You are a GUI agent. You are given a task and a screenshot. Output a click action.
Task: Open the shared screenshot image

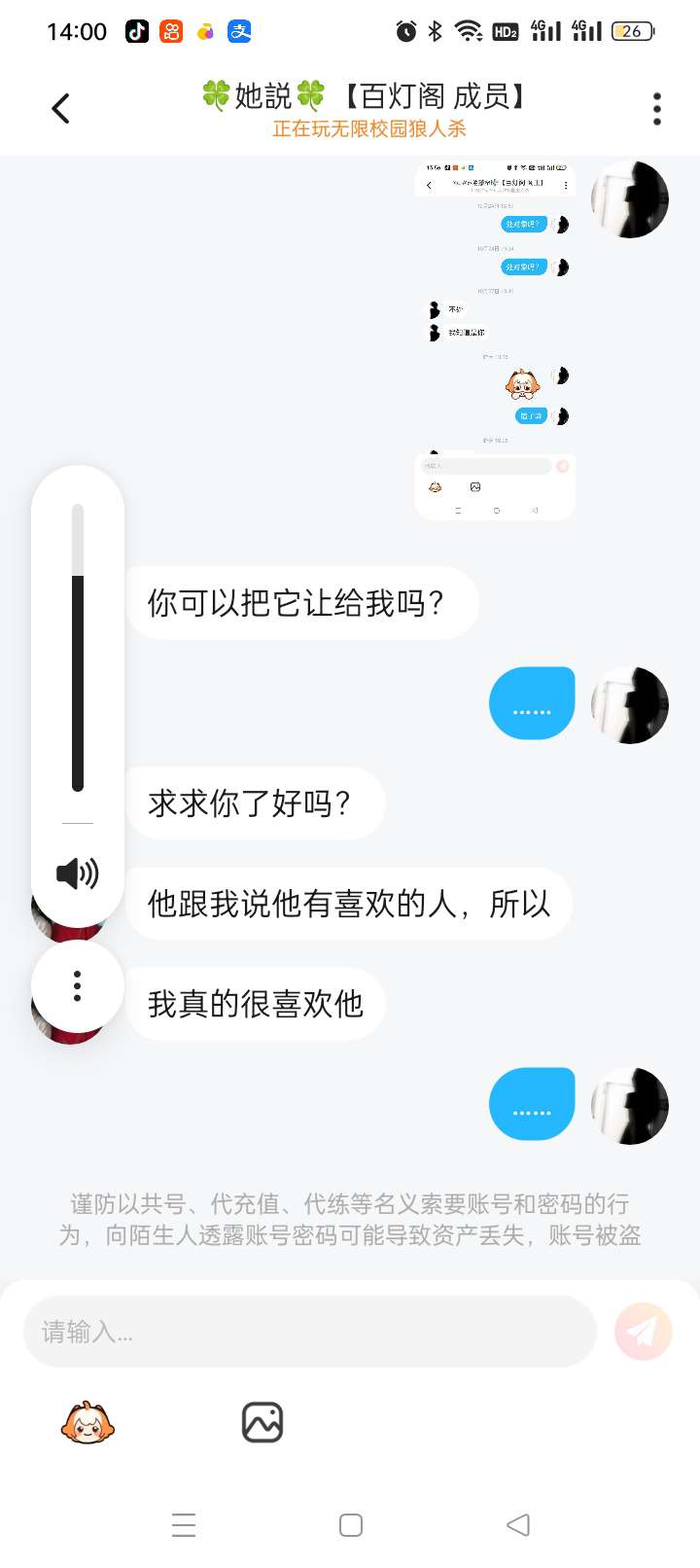pos(495,339)
